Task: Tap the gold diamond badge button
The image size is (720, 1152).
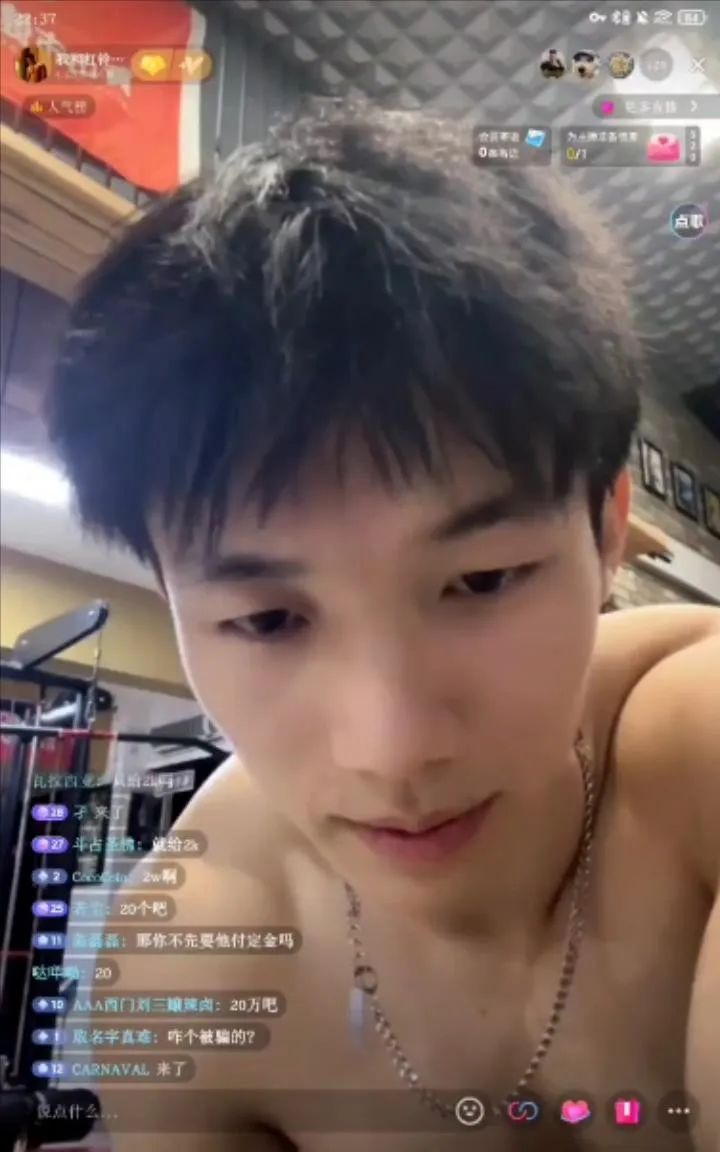Action: tap(152, 65)
